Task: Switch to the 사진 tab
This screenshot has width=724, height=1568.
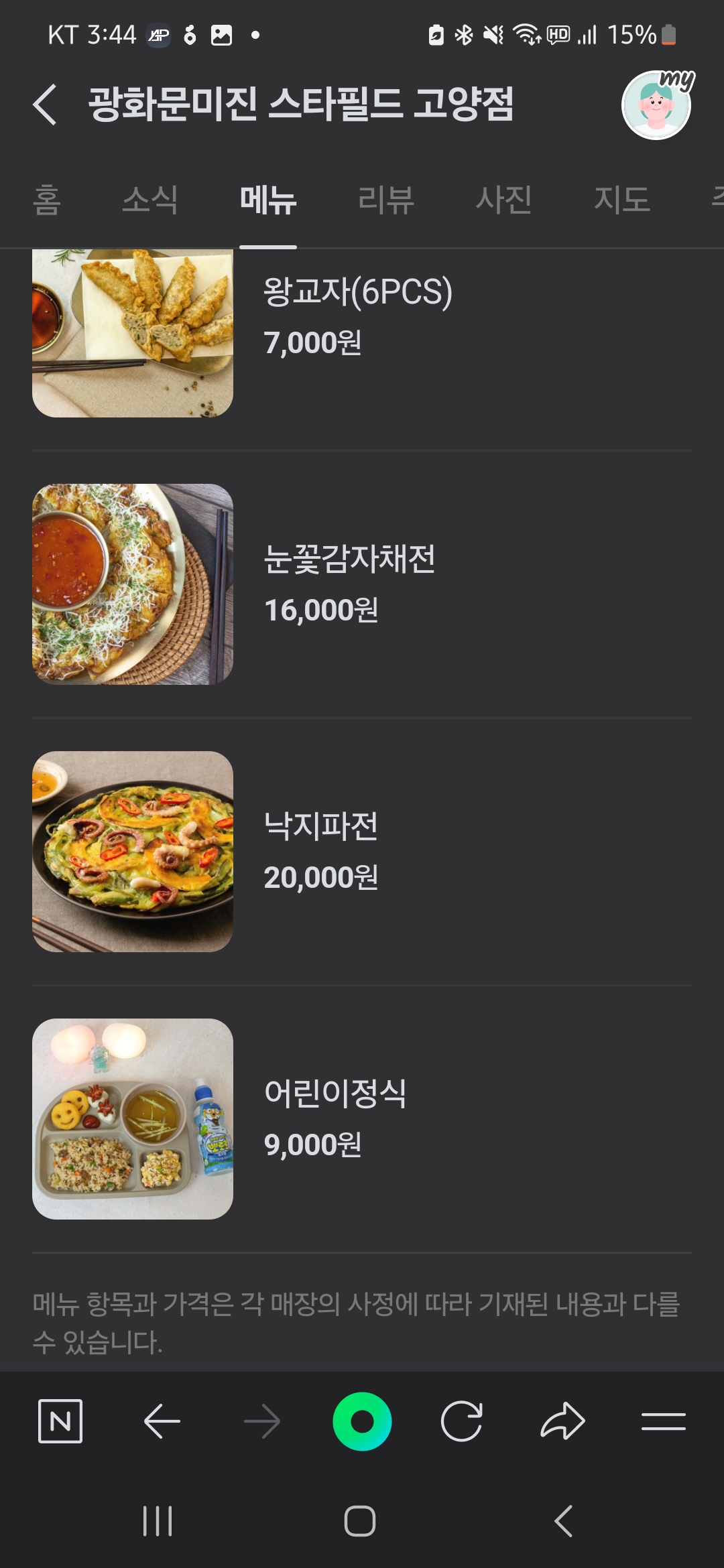Action: 503,200
